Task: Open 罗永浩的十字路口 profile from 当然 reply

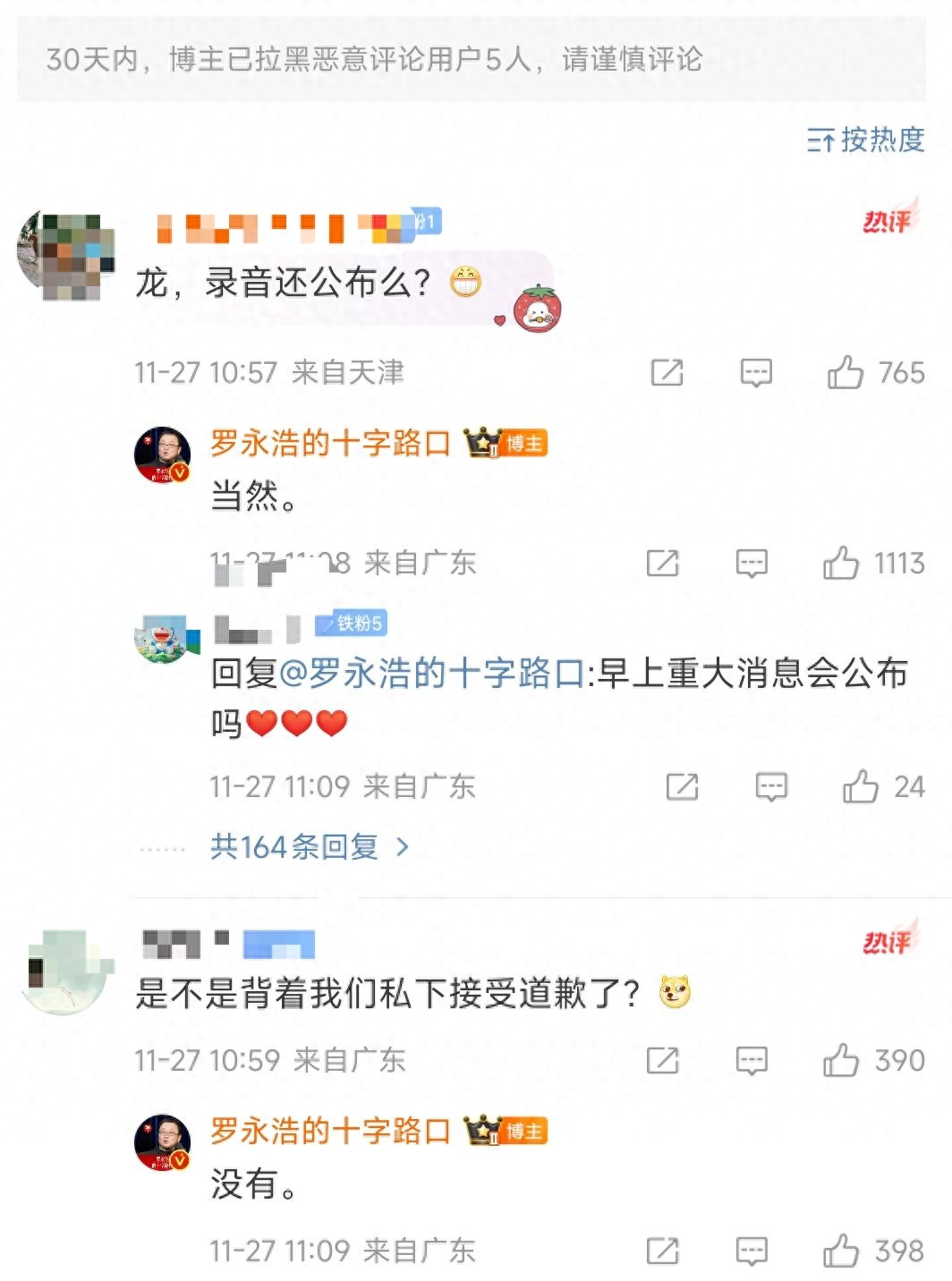Action: [x=329, y=443]
